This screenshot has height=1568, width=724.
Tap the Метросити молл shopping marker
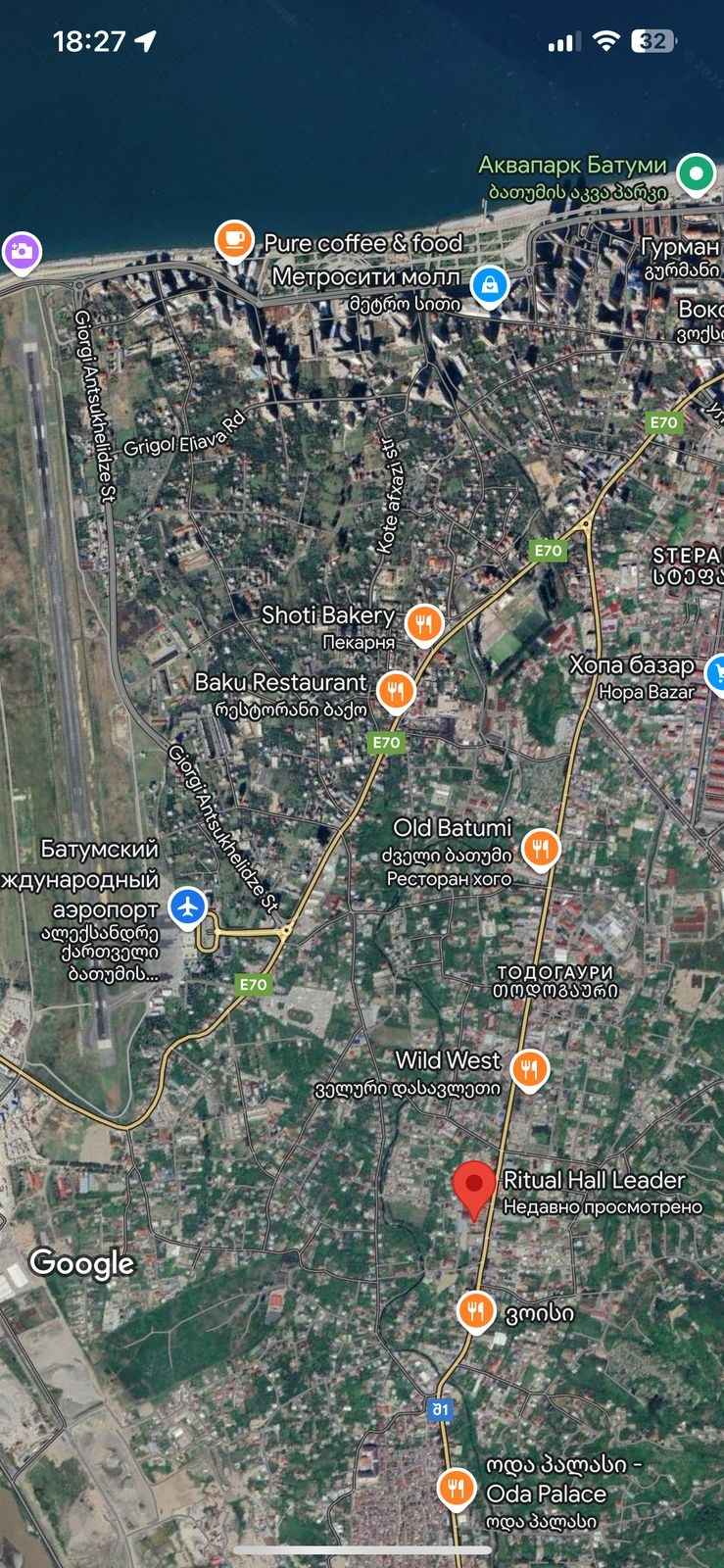pos(489,286)
